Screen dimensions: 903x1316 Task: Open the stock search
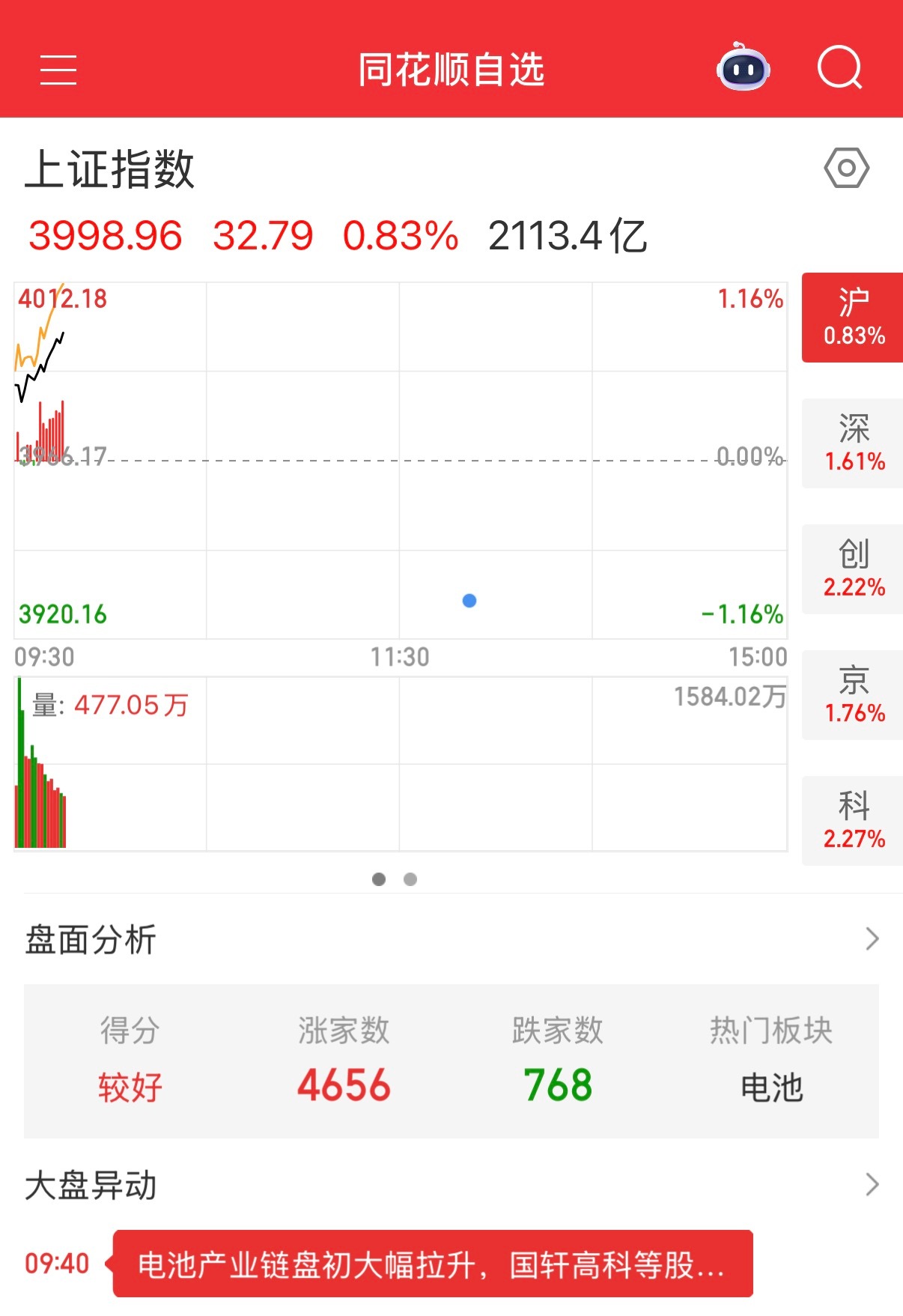click(x=839, y=67)
